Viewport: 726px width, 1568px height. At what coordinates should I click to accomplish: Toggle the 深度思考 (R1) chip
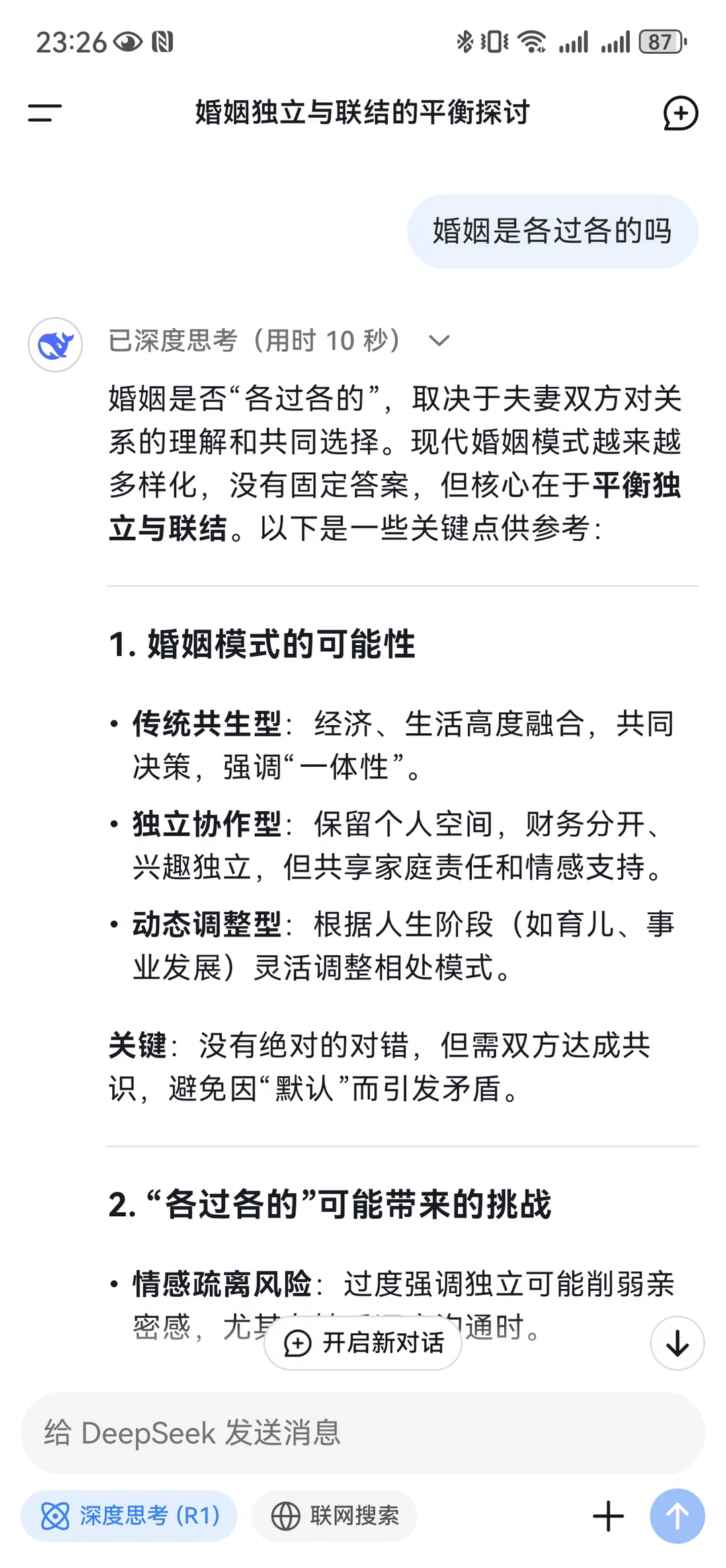pos(129,1516)
